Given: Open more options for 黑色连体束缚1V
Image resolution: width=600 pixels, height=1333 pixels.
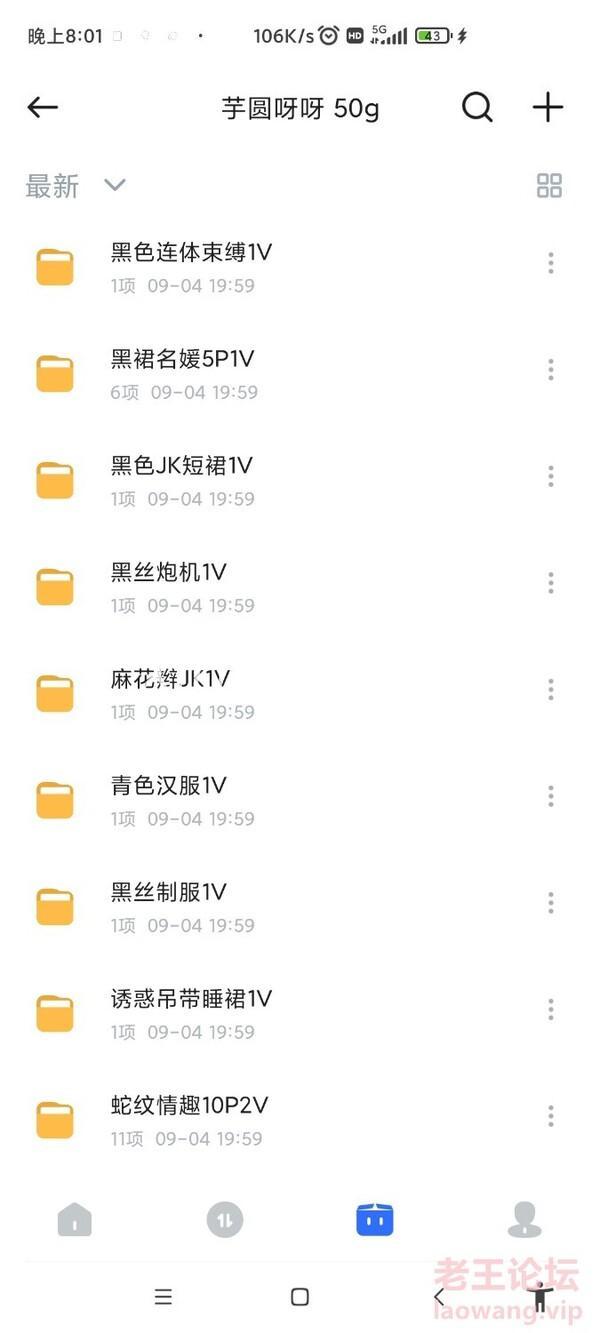Looking at the screenshot, I should coord(550,264).
